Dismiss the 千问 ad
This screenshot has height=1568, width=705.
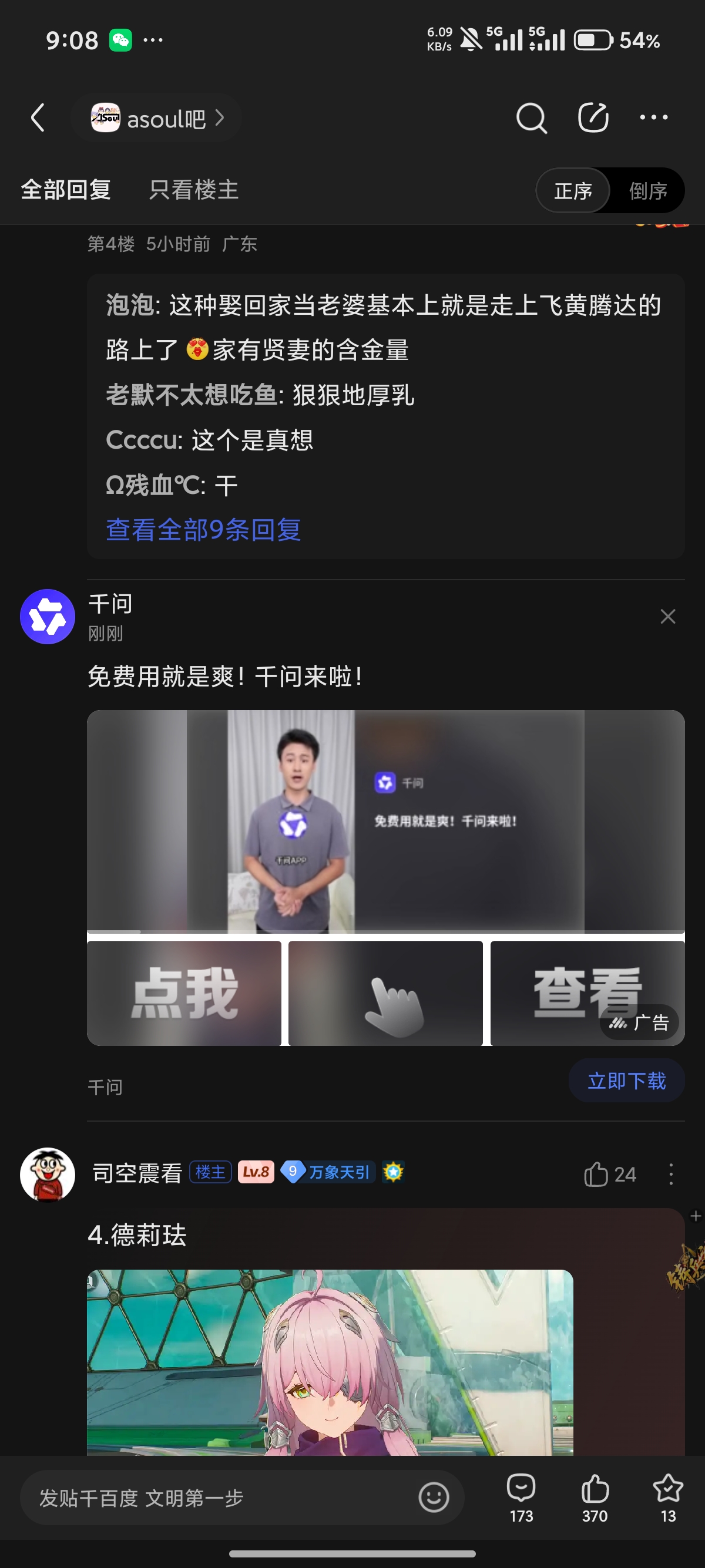pos(668,617)
